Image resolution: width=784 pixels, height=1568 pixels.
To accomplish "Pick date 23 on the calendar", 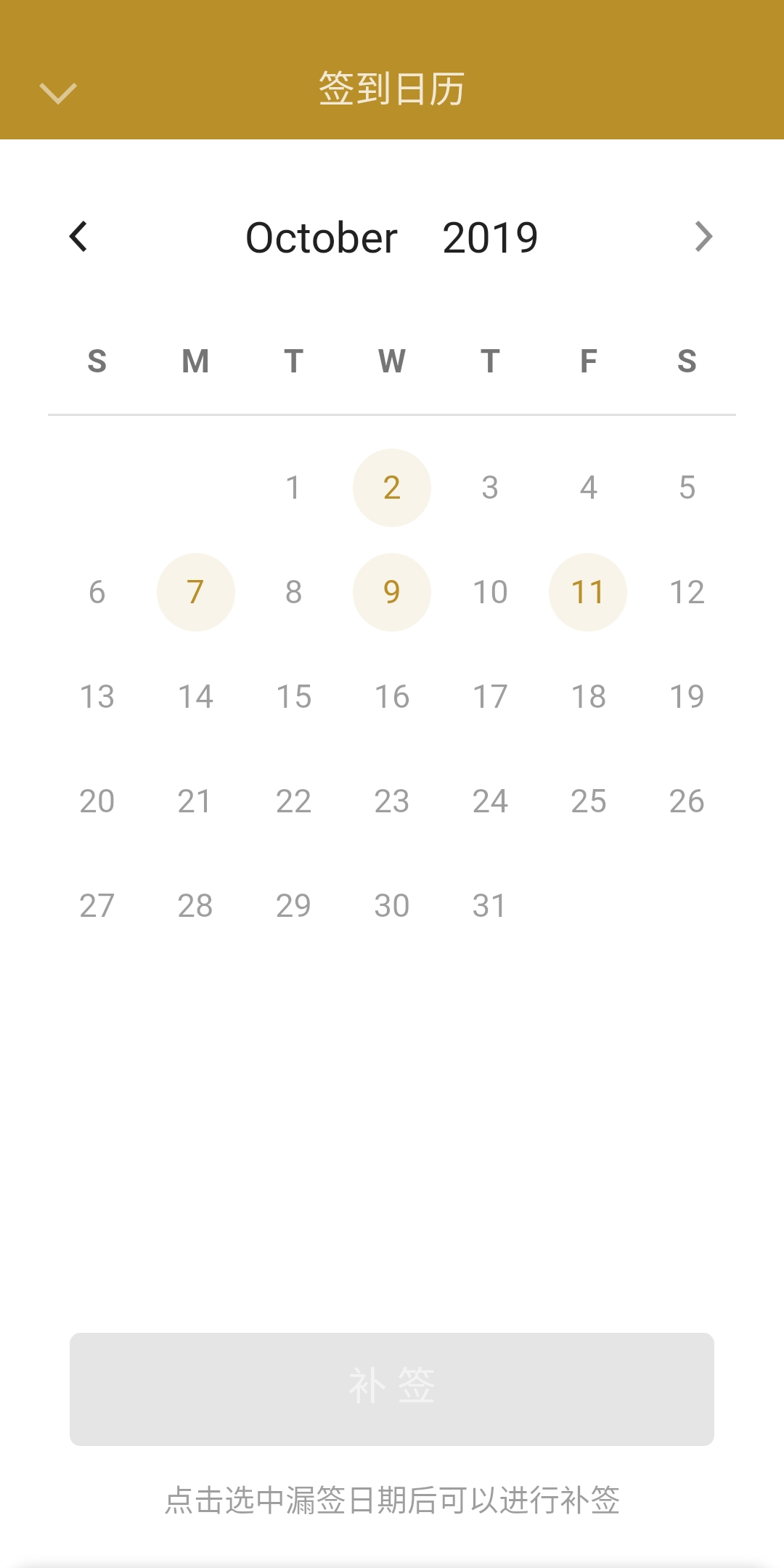I will 392,801.
